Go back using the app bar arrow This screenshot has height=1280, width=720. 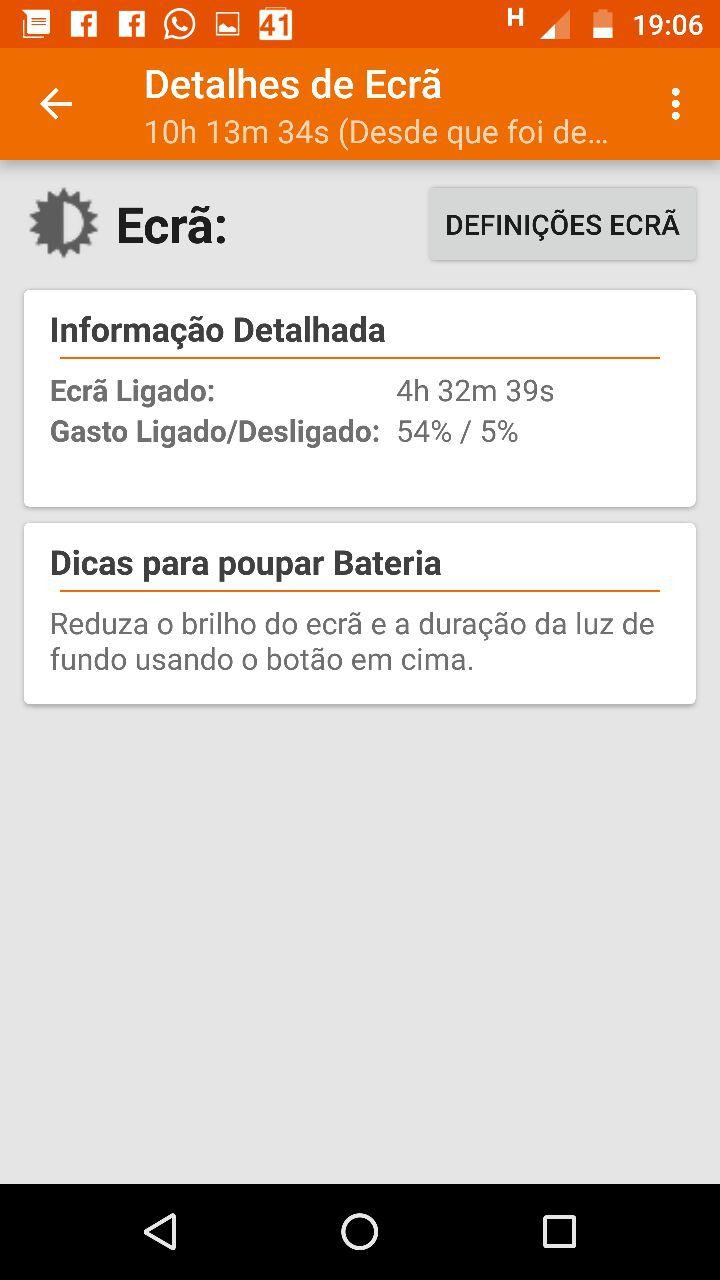click(56, 104)
